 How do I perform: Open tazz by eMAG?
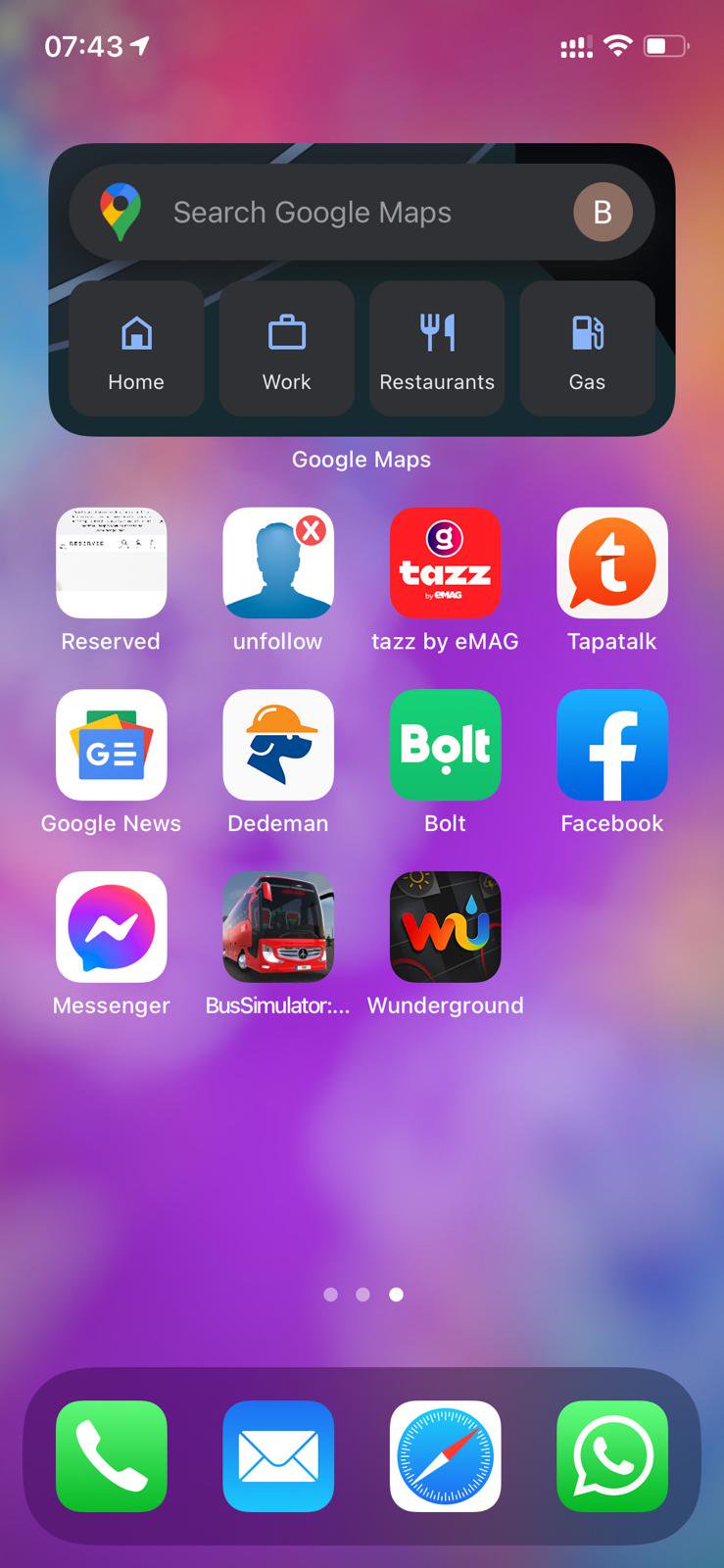click(x=445, y=563)
